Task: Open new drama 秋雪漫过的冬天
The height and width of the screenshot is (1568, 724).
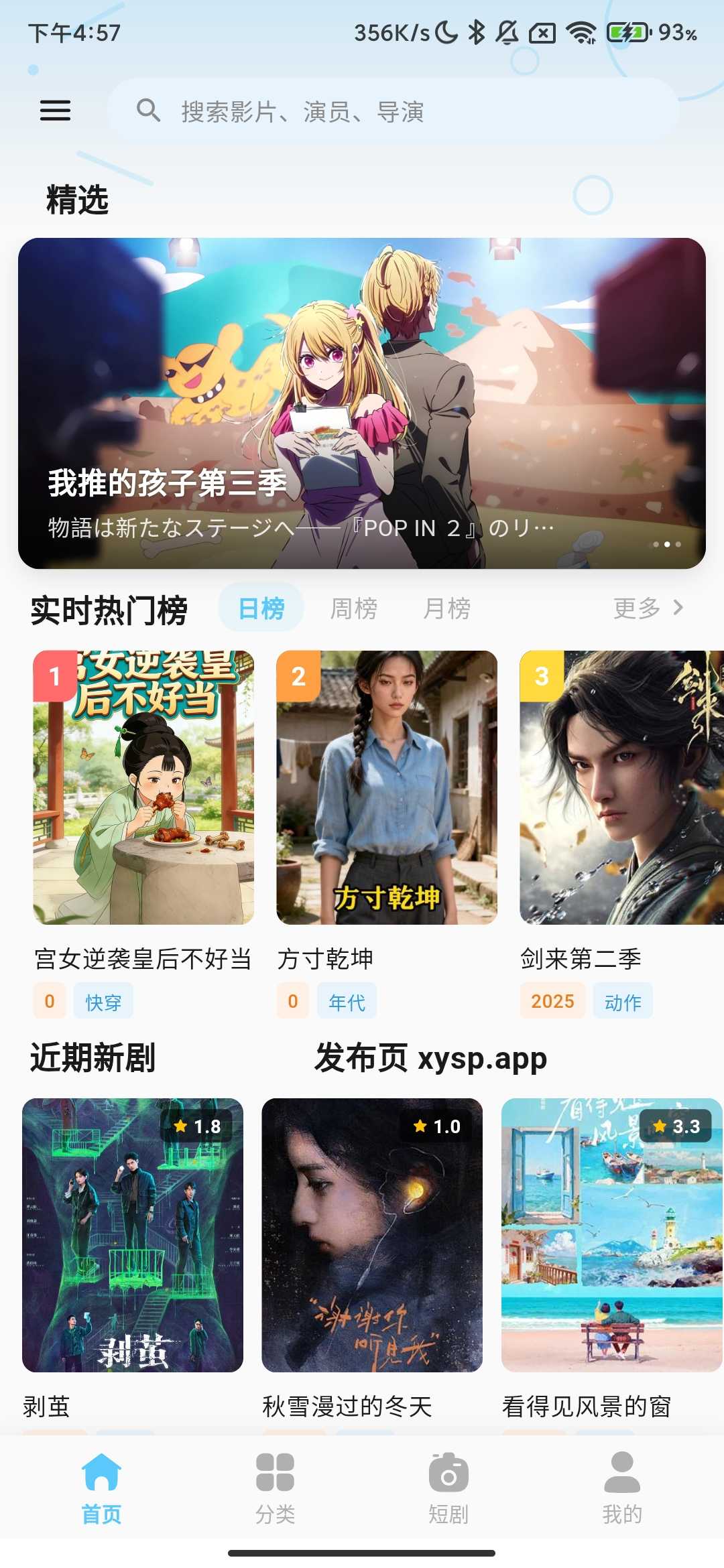Action: 372,1234
